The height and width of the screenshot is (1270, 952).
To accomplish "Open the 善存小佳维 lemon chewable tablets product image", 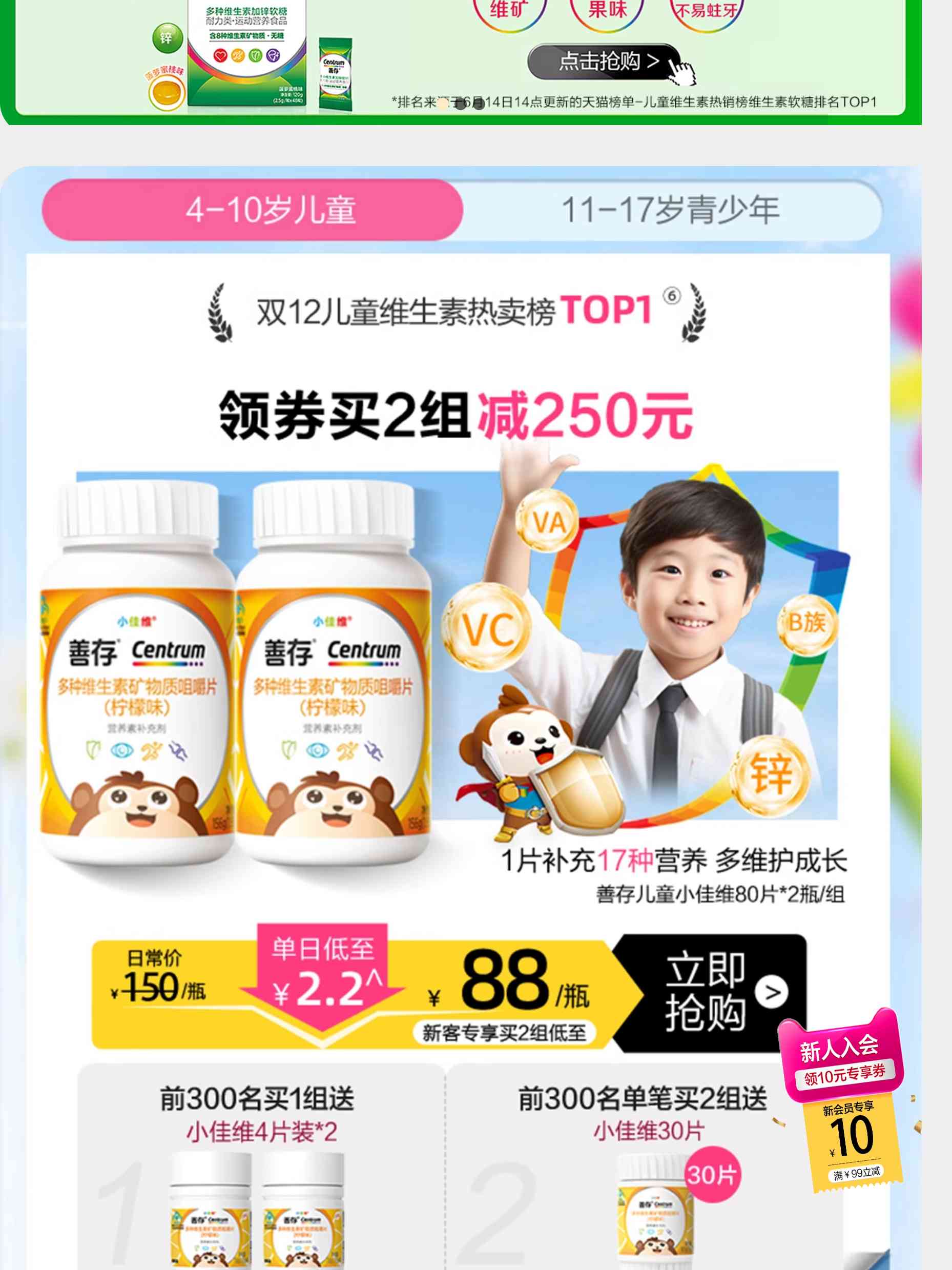I will point(235,672).
